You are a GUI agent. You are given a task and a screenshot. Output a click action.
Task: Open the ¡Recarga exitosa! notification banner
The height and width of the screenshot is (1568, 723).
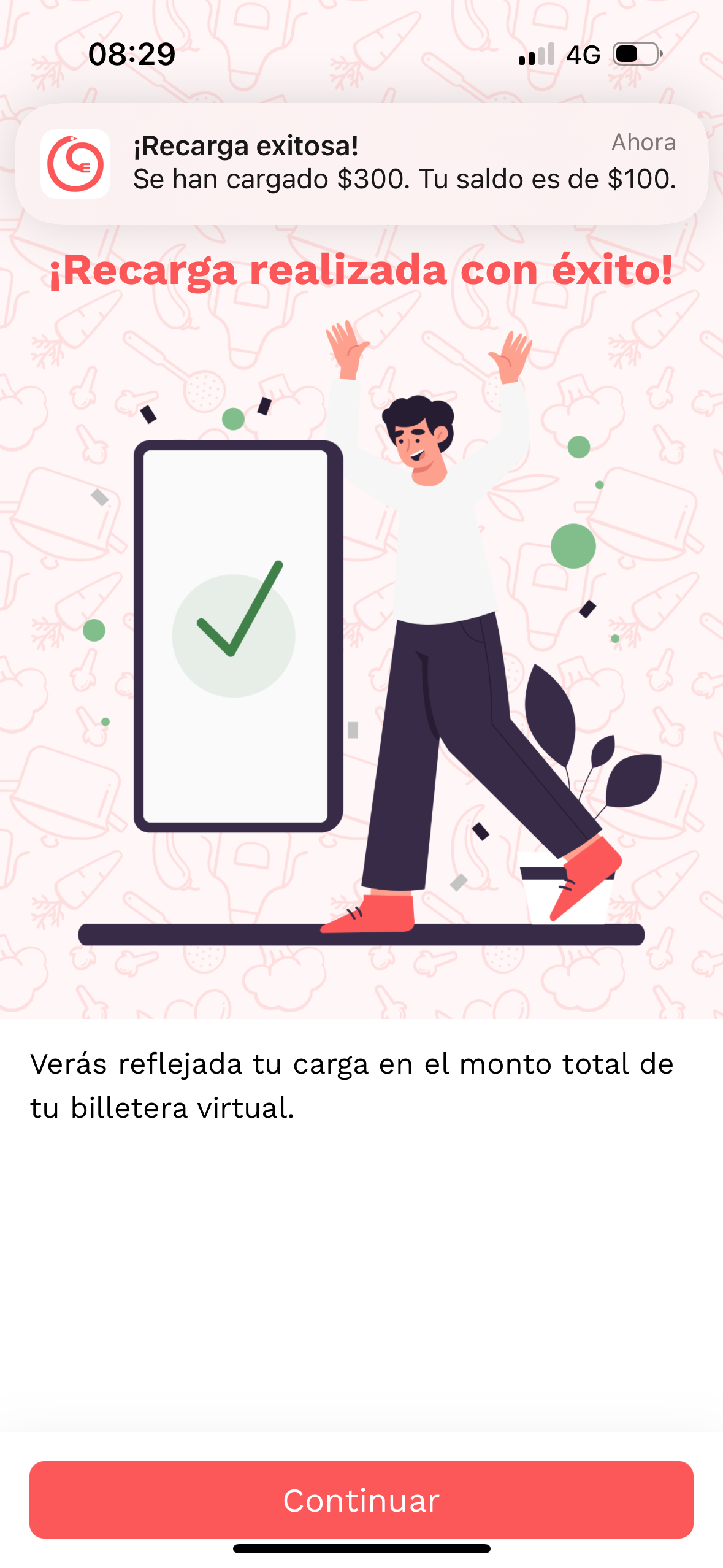pyautogui.click(x=361, y=163)
